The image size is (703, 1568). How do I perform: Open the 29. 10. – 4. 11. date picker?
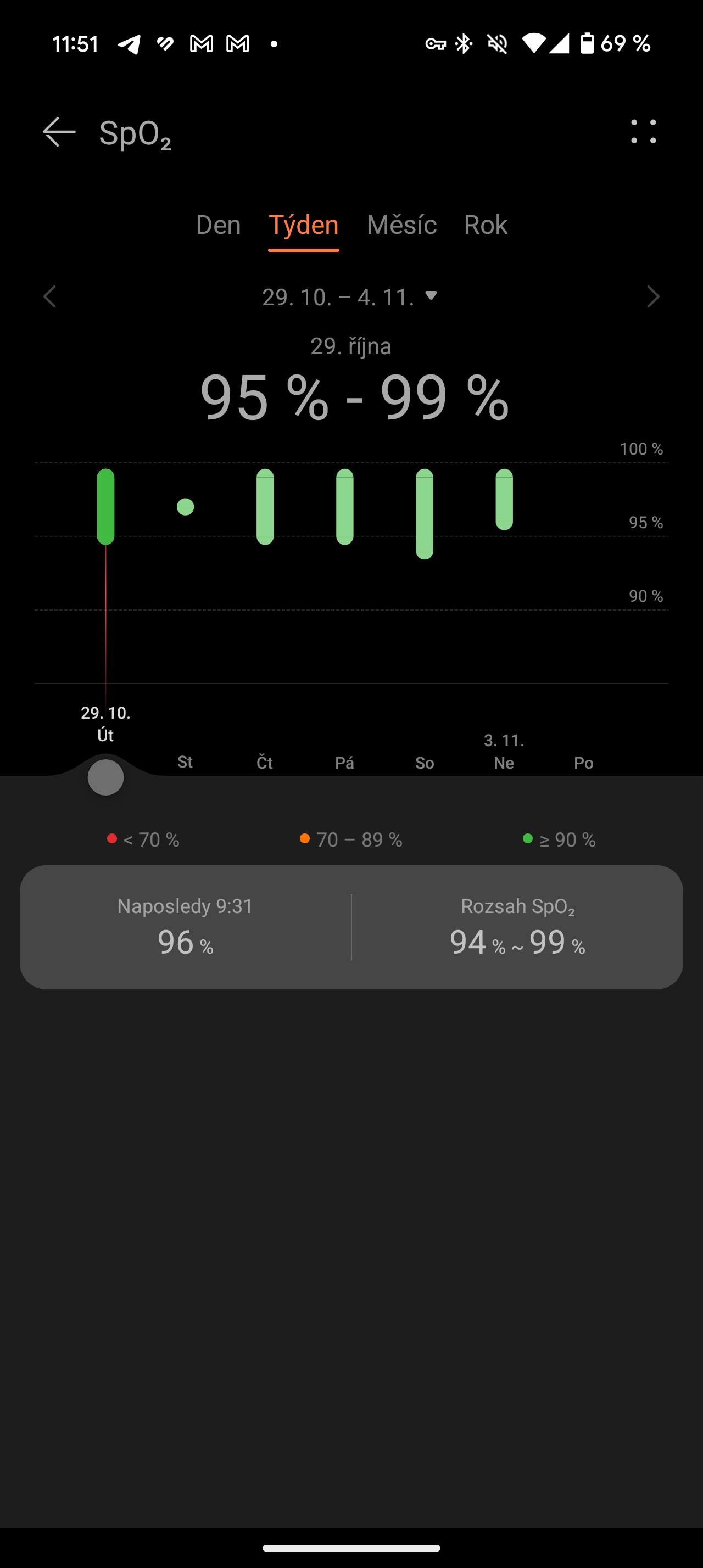pyautogui.click(x=350, y=297)
